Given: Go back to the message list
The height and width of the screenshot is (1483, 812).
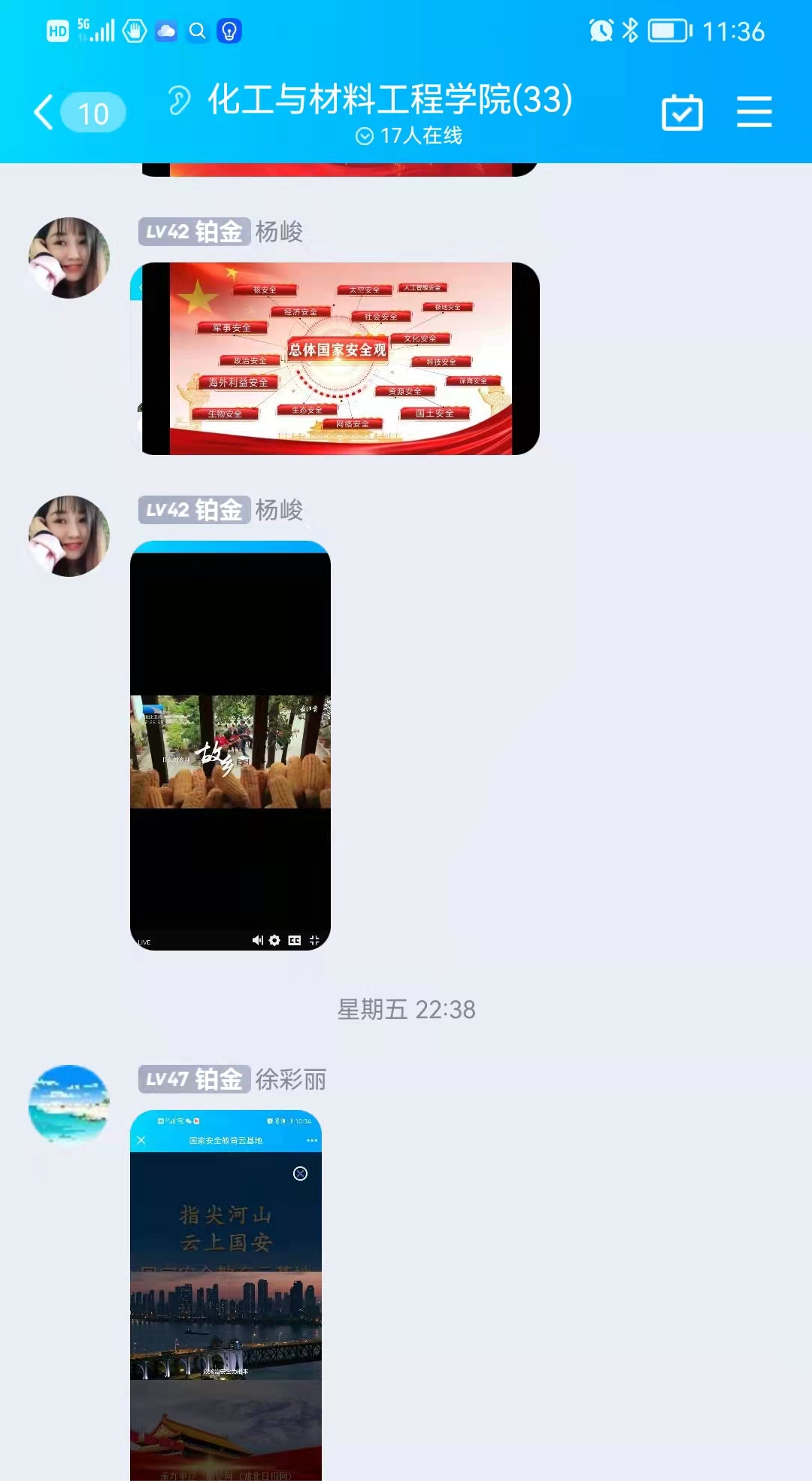Looking at the screenshot, I should tap(45, 113).
